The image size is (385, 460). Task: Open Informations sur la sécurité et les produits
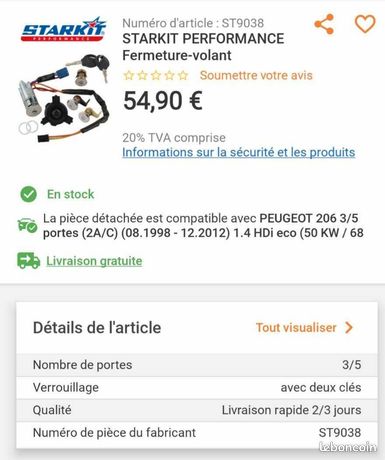239,152
